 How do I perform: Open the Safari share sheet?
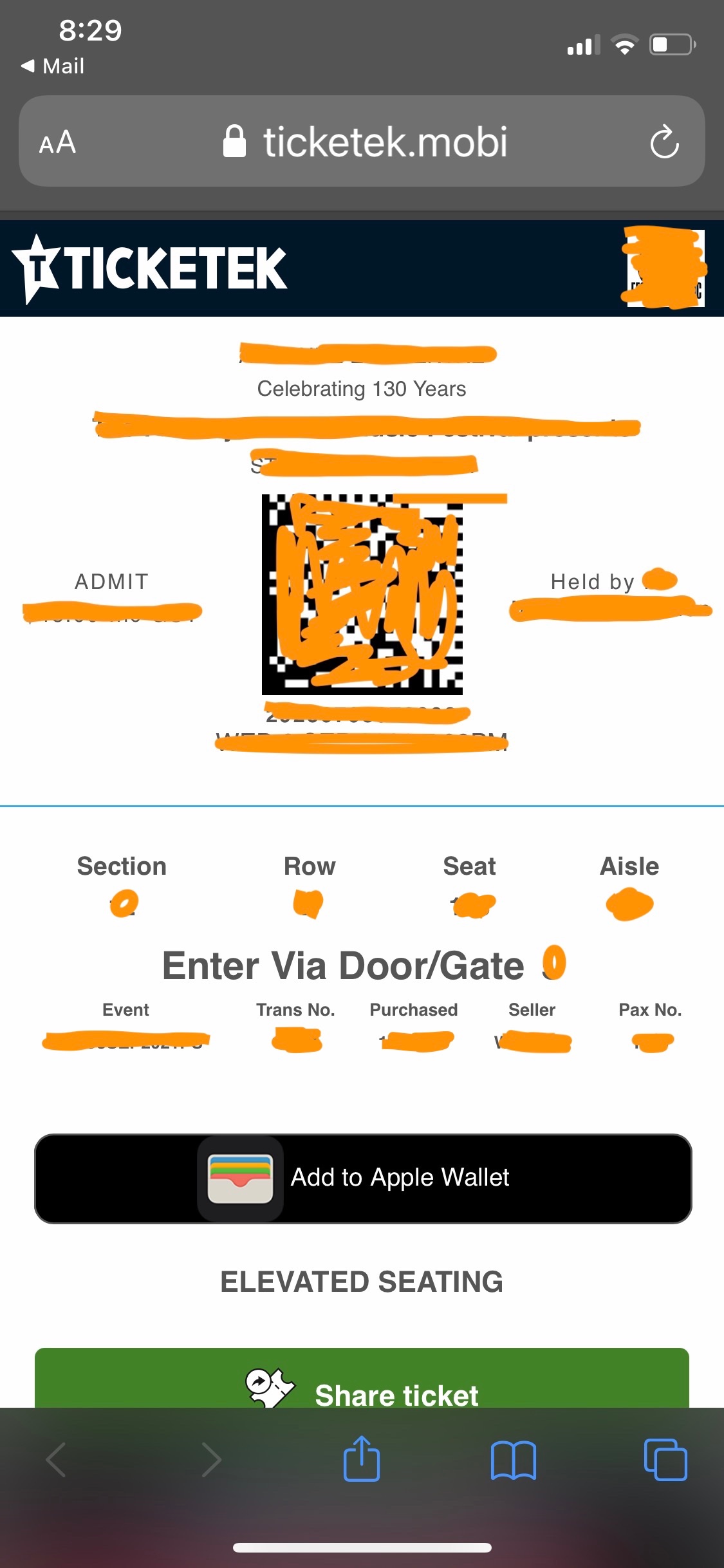coord(362,1459)
